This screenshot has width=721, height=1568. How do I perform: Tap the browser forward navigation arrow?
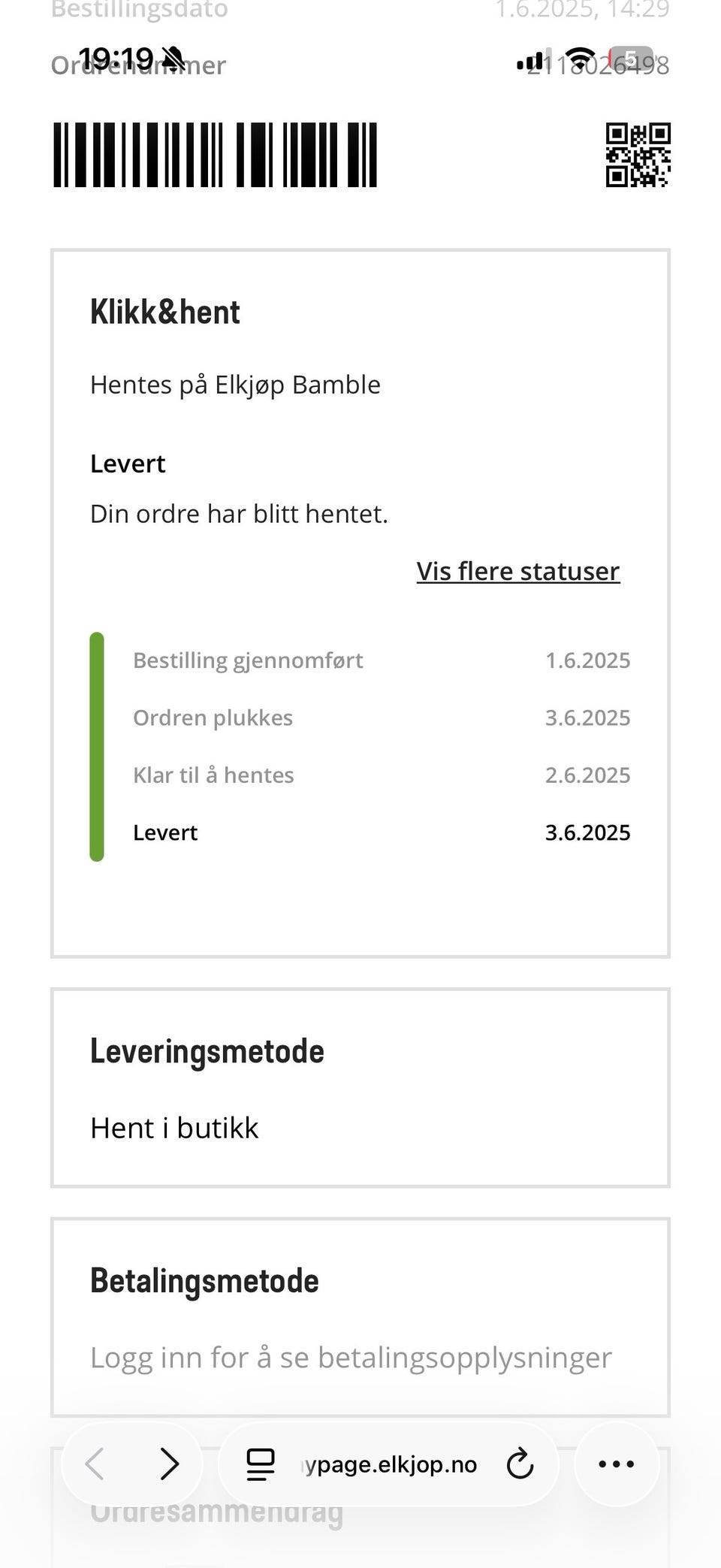click(170, 1464)
